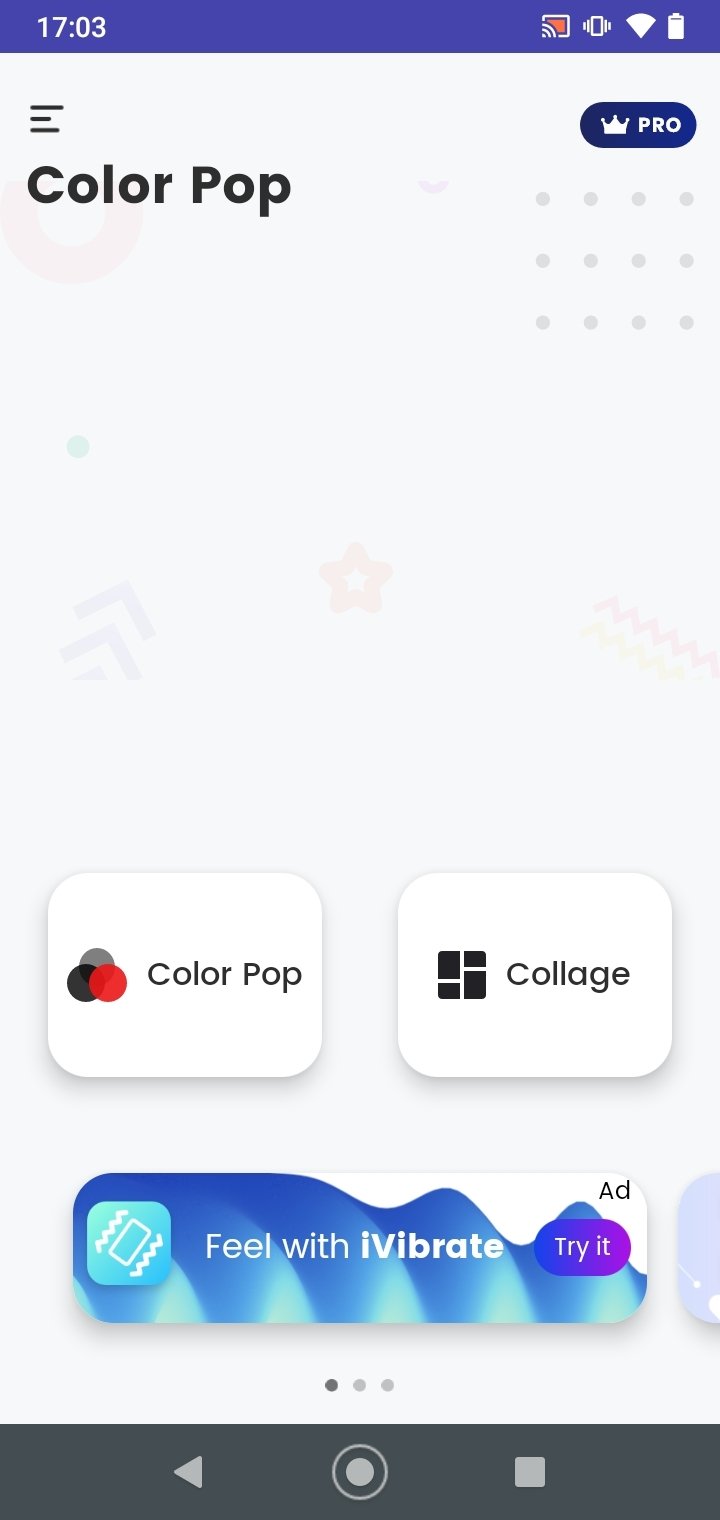Tap Try it on the iVibrate ad
The height and width of the screenshot is (1520, 720).
click(582, 1247)
